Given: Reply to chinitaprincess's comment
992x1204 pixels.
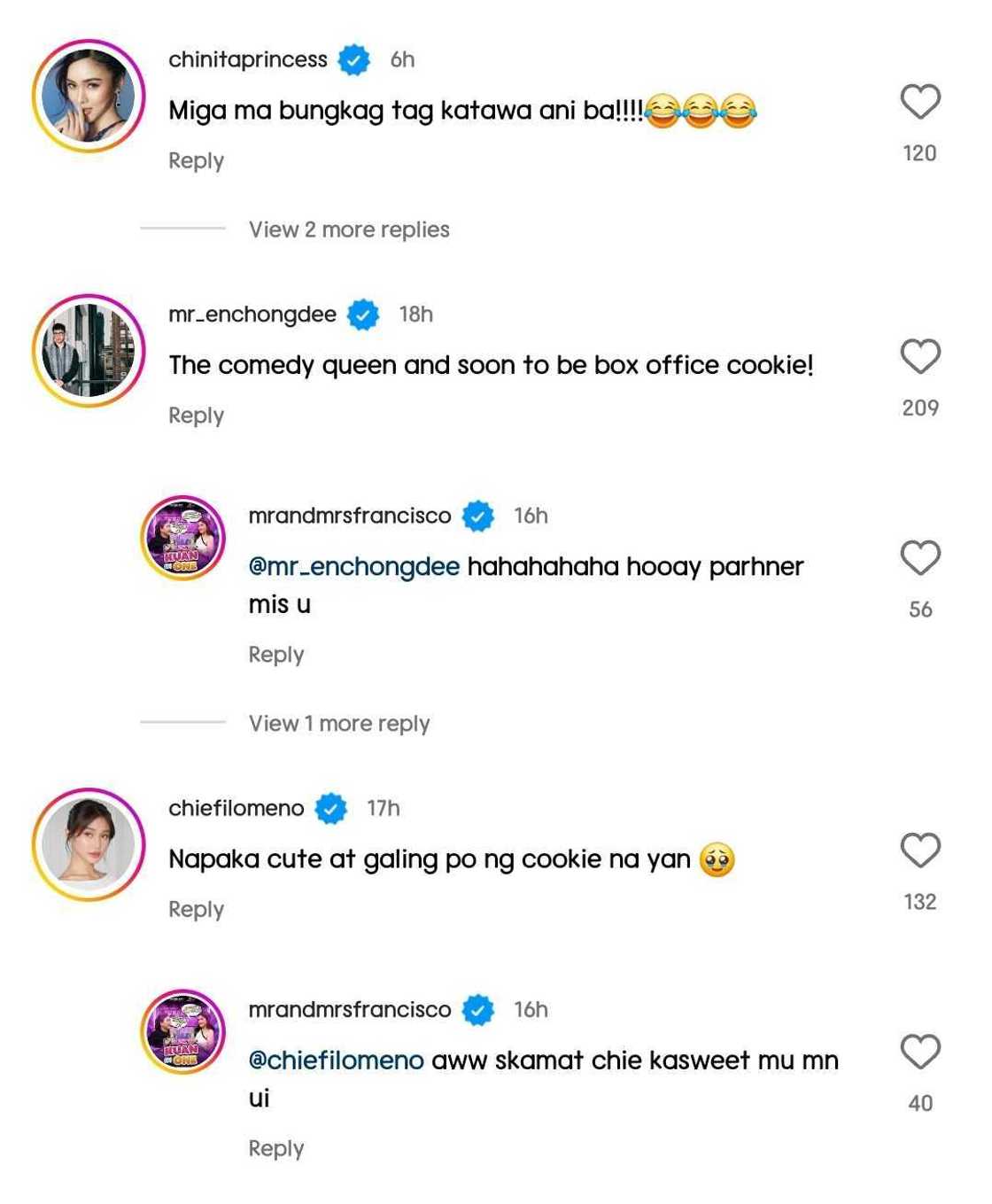Looking at the screenshot, I should pos(196,161).
